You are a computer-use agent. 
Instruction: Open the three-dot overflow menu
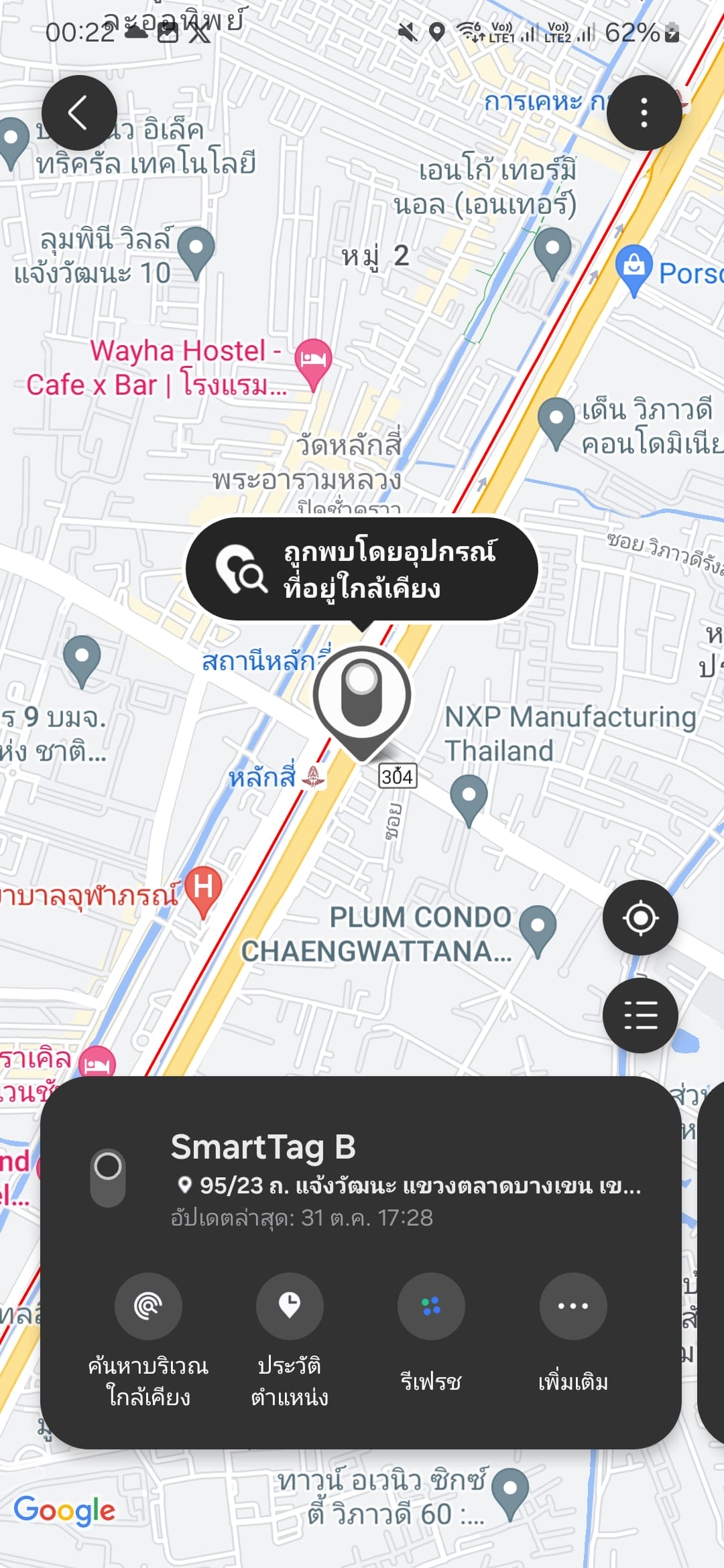pyautogui.click(x=644, y=113)
